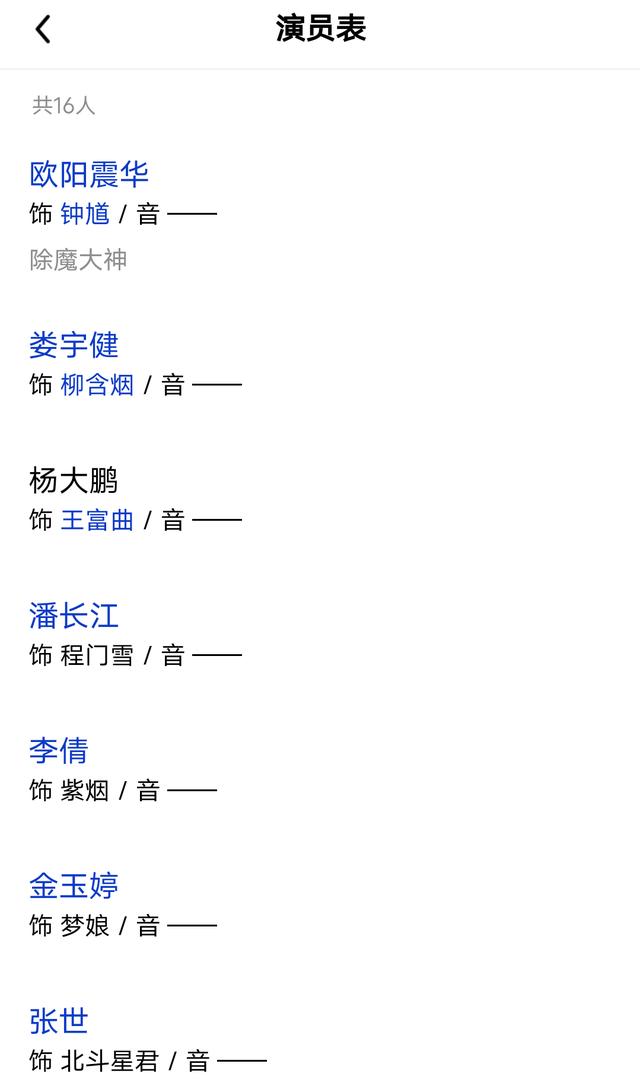Viewport: 640px width, 1086px height.
Task: Open actor 张世's page
Action: click(59, 1021)
